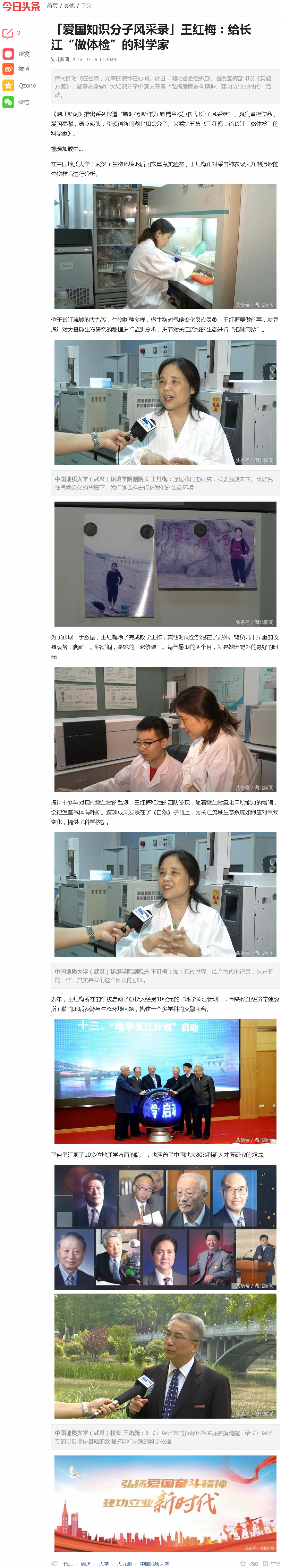The width and height of the screenshot is (281, 1568).
Task: Open the 经济 tag
Action: click(x=86, y=1563)
